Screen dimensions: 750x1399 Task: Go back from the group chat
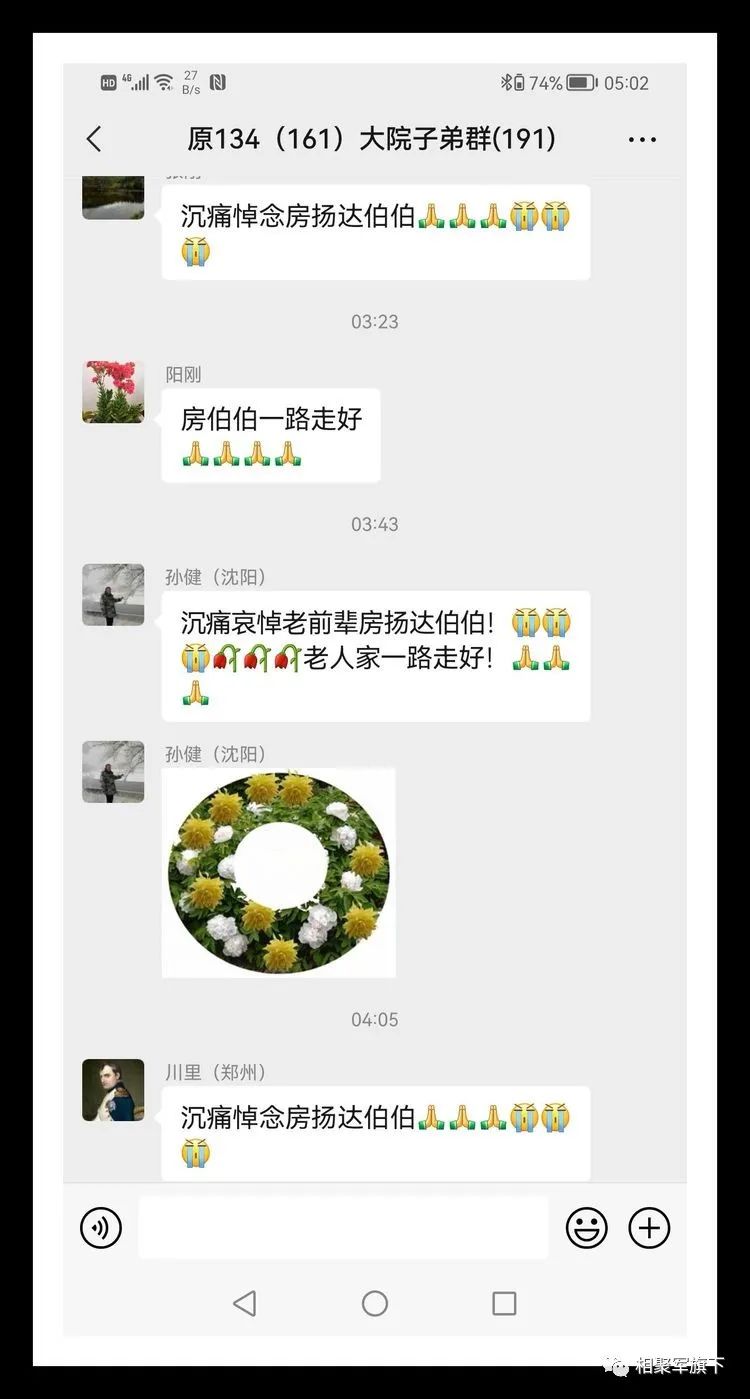pos(94,139)
